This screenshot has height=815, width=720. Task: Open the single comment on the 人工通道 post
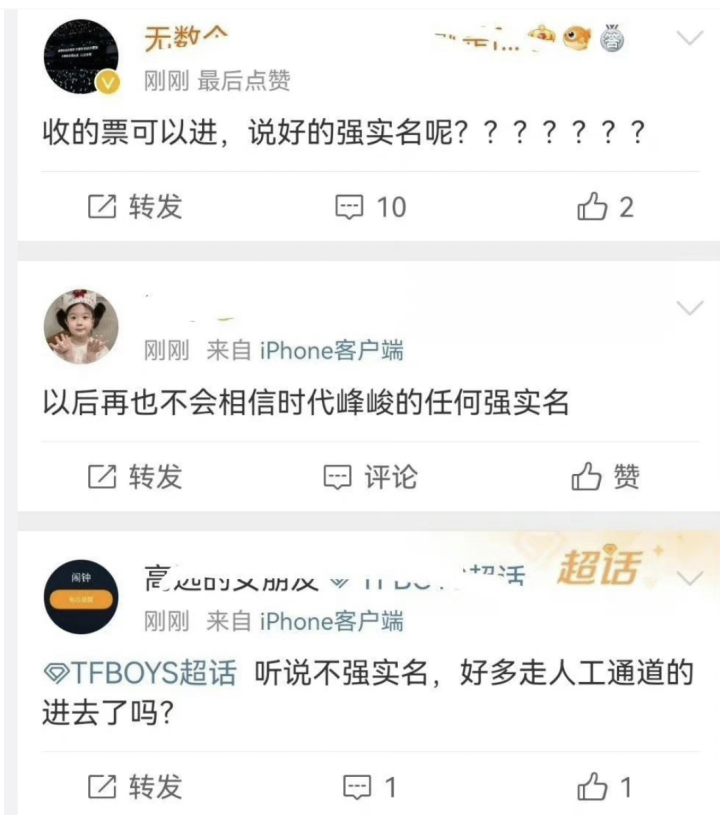370,787
